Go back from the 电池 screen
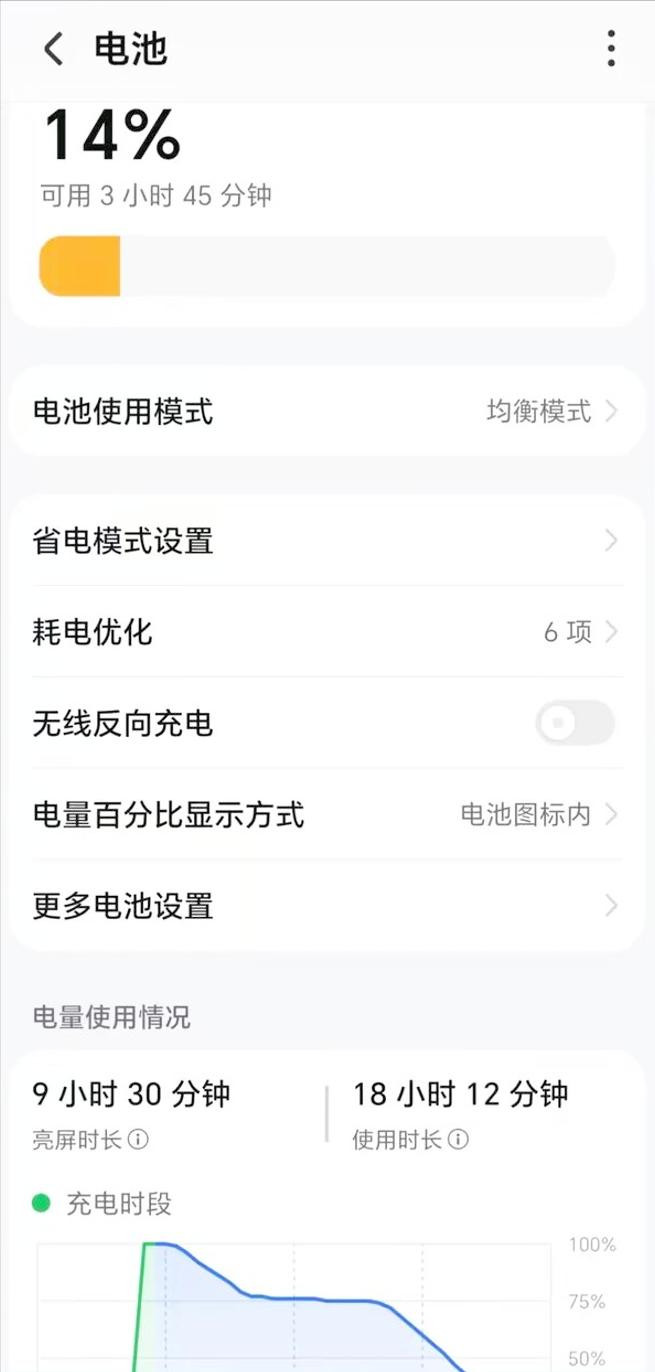655x1372 pixels. [54, 48]
